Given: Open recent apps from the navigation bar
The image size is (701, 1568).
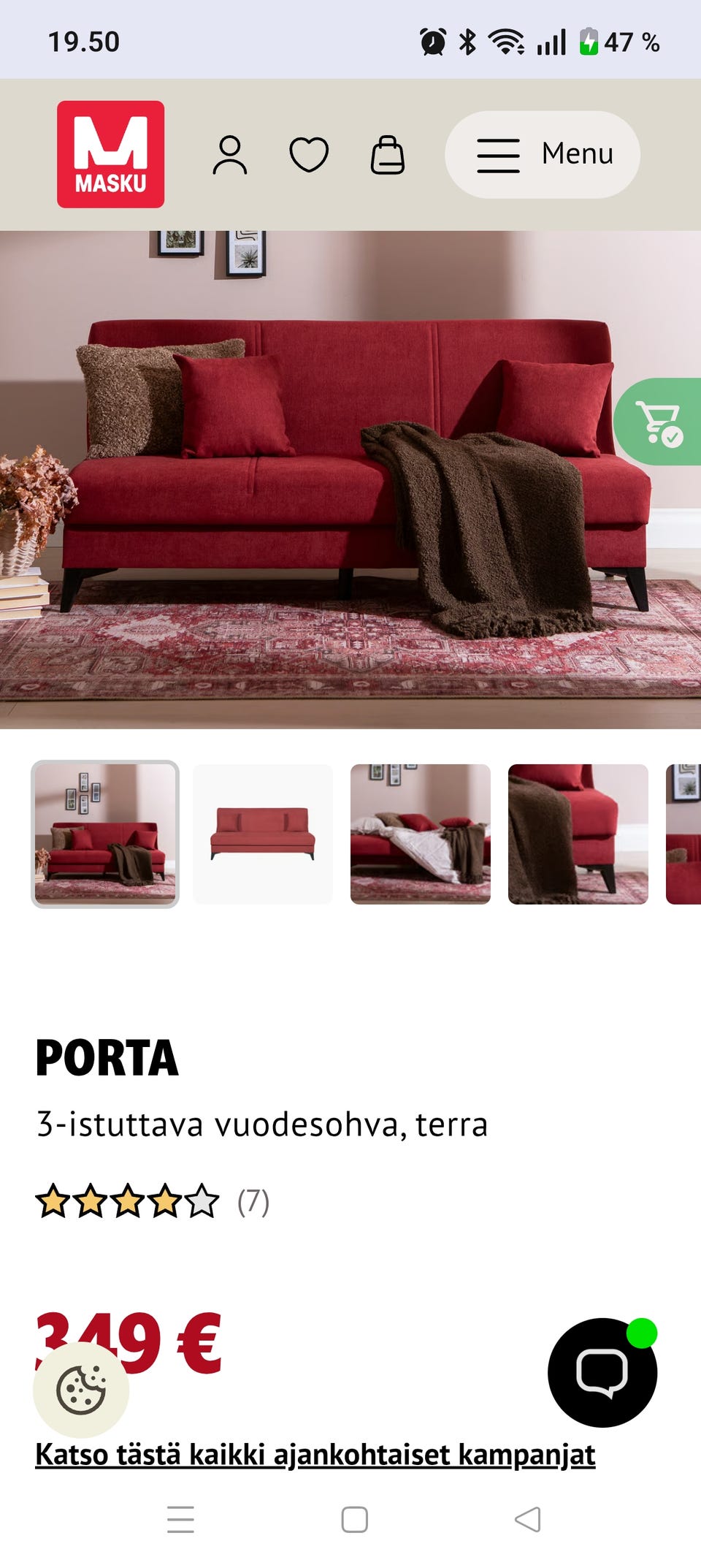Looking at the screenshot, I should [x=180, y=1520].
